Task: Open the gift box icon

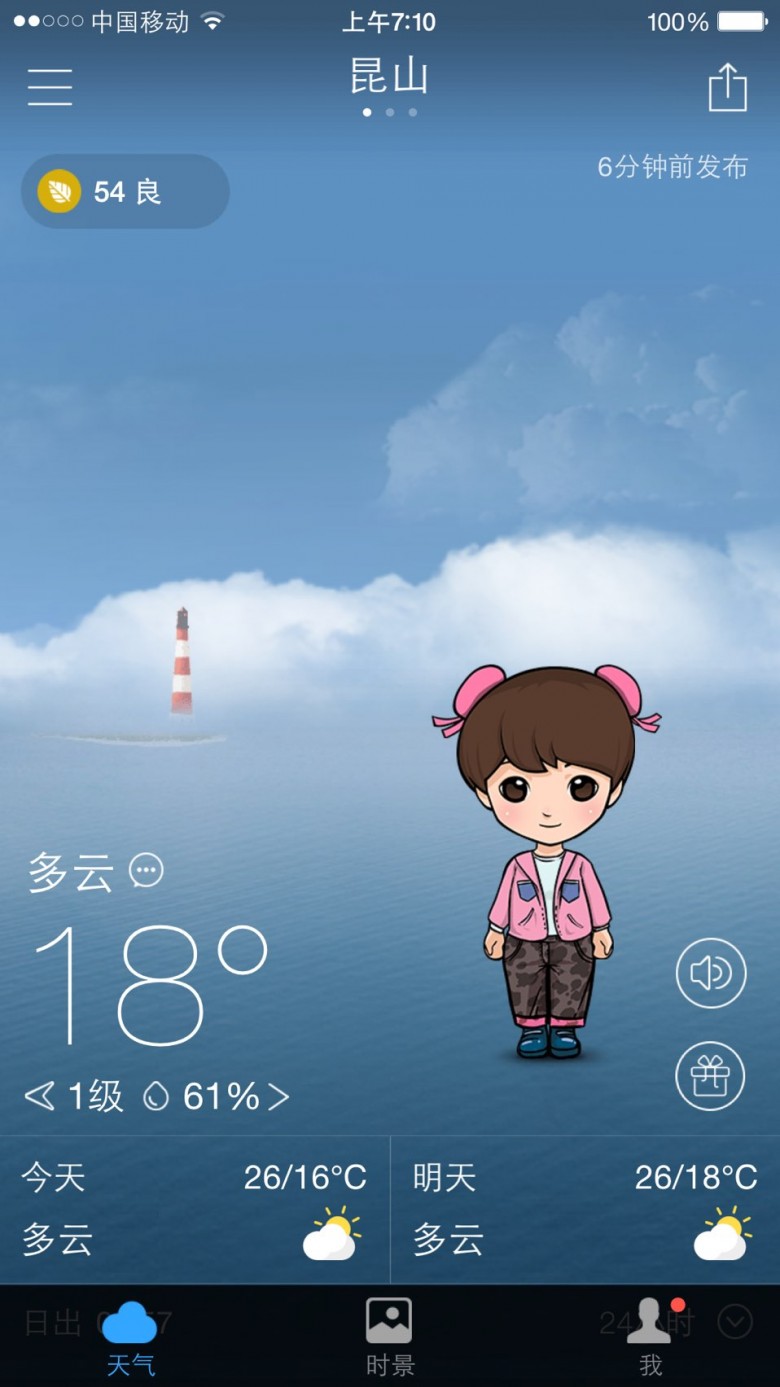Action: click(710, 1077)
